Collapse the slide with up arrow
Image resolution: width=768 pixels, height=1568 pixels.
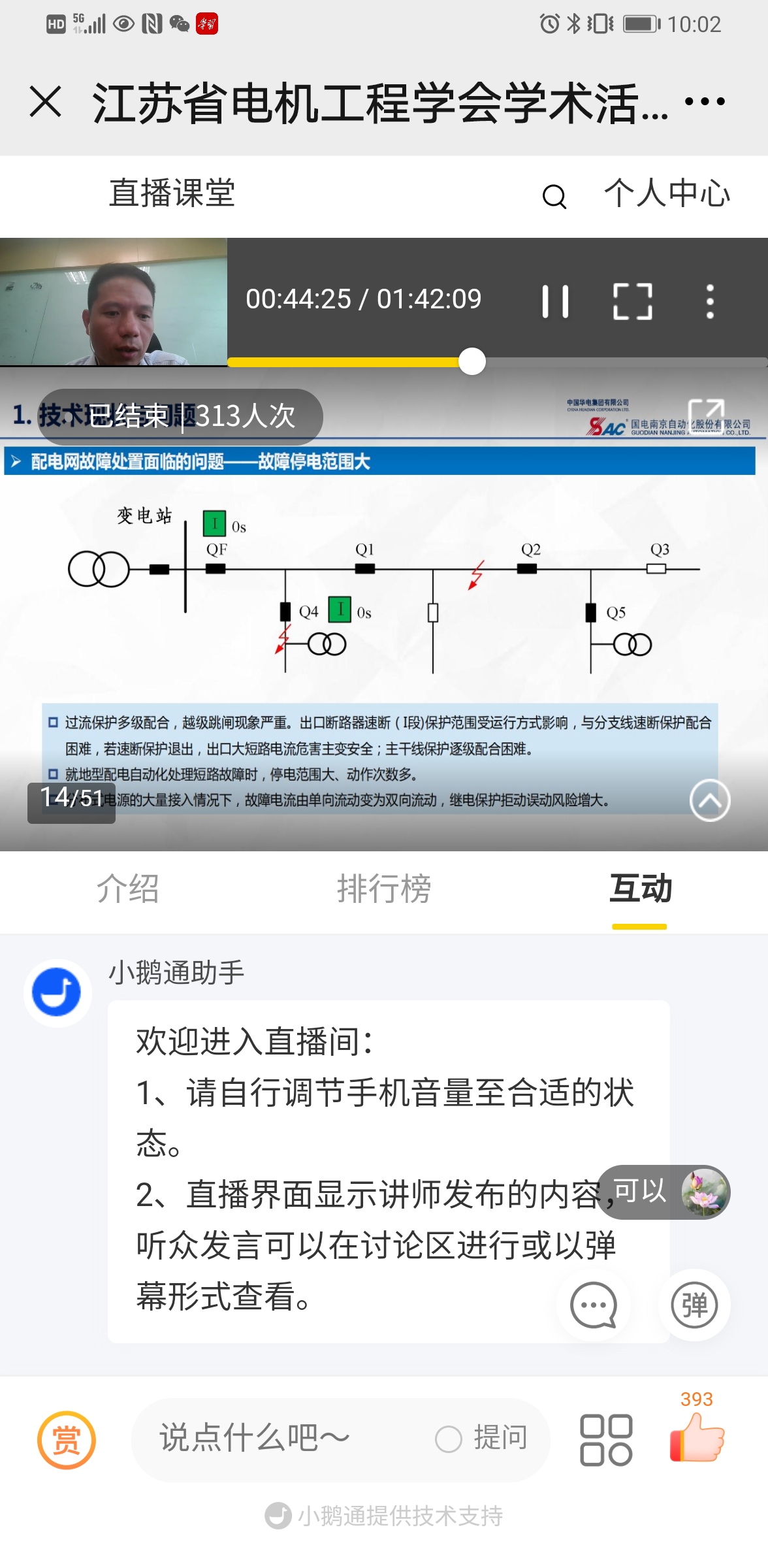710,800
